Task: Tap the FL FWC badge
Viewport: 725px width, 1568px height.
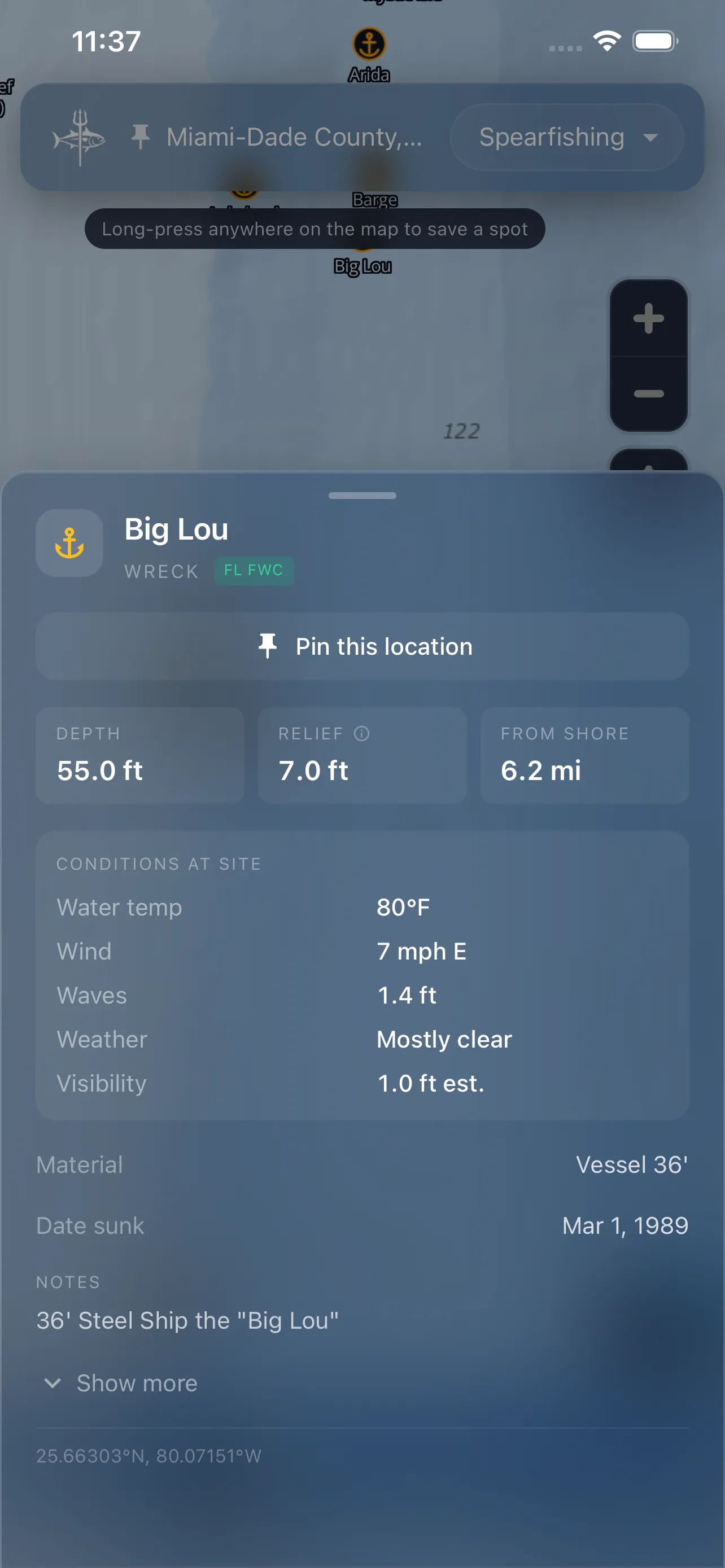Action: pyautogui.click(x=254, y=570)
